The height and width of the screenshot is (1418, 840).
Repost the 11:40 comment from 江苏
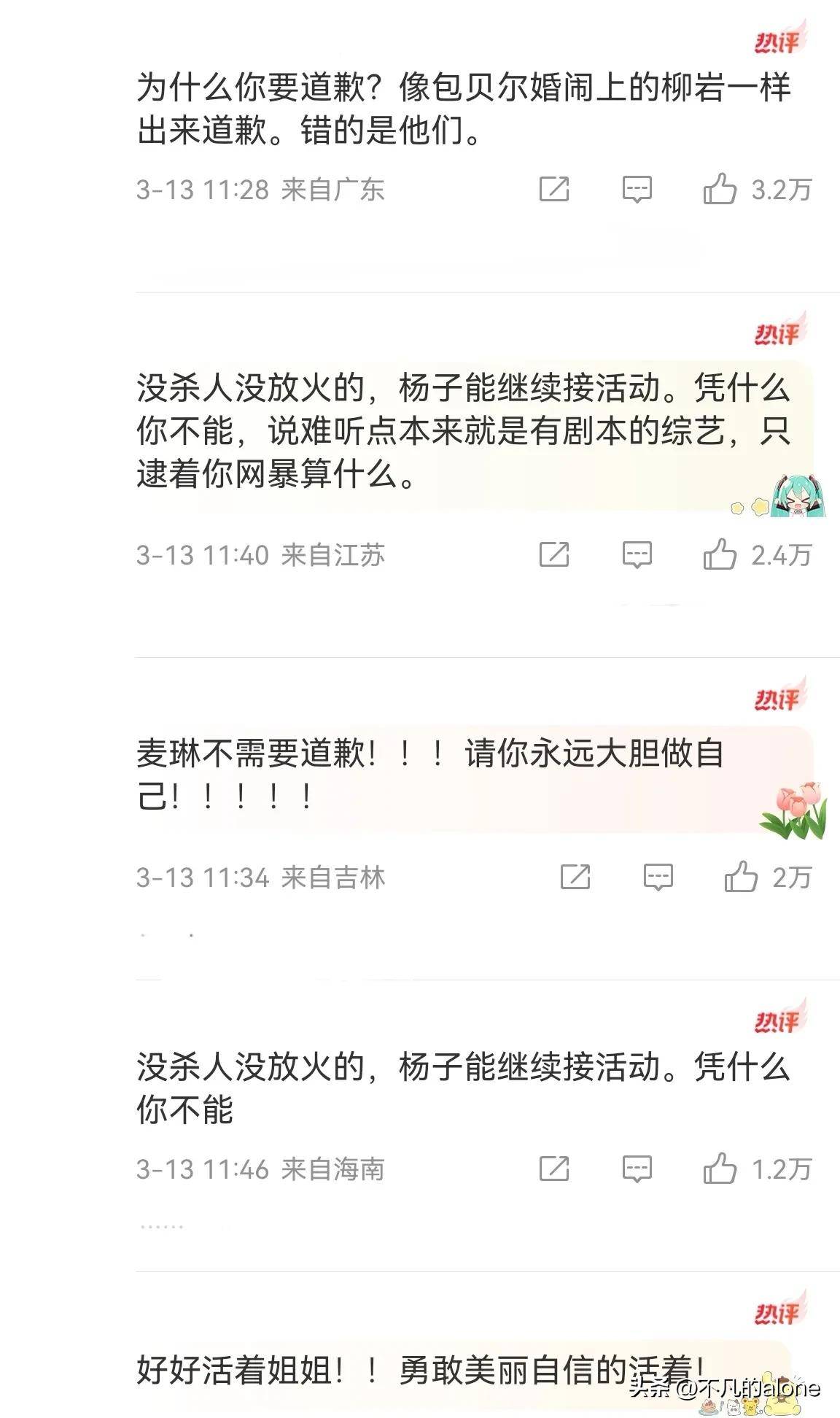(x=554, y=554)
